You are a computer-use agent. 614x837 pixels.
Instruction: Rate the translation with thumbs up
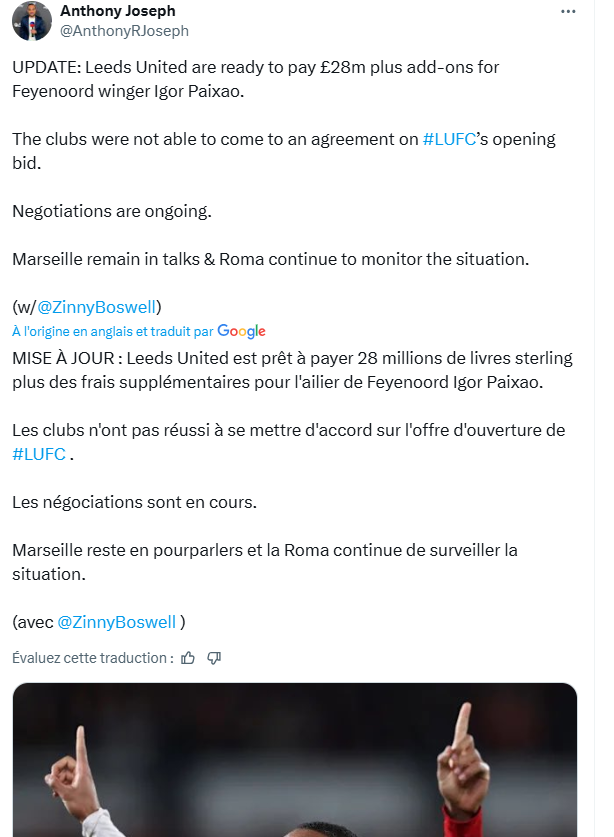[188, 658]
